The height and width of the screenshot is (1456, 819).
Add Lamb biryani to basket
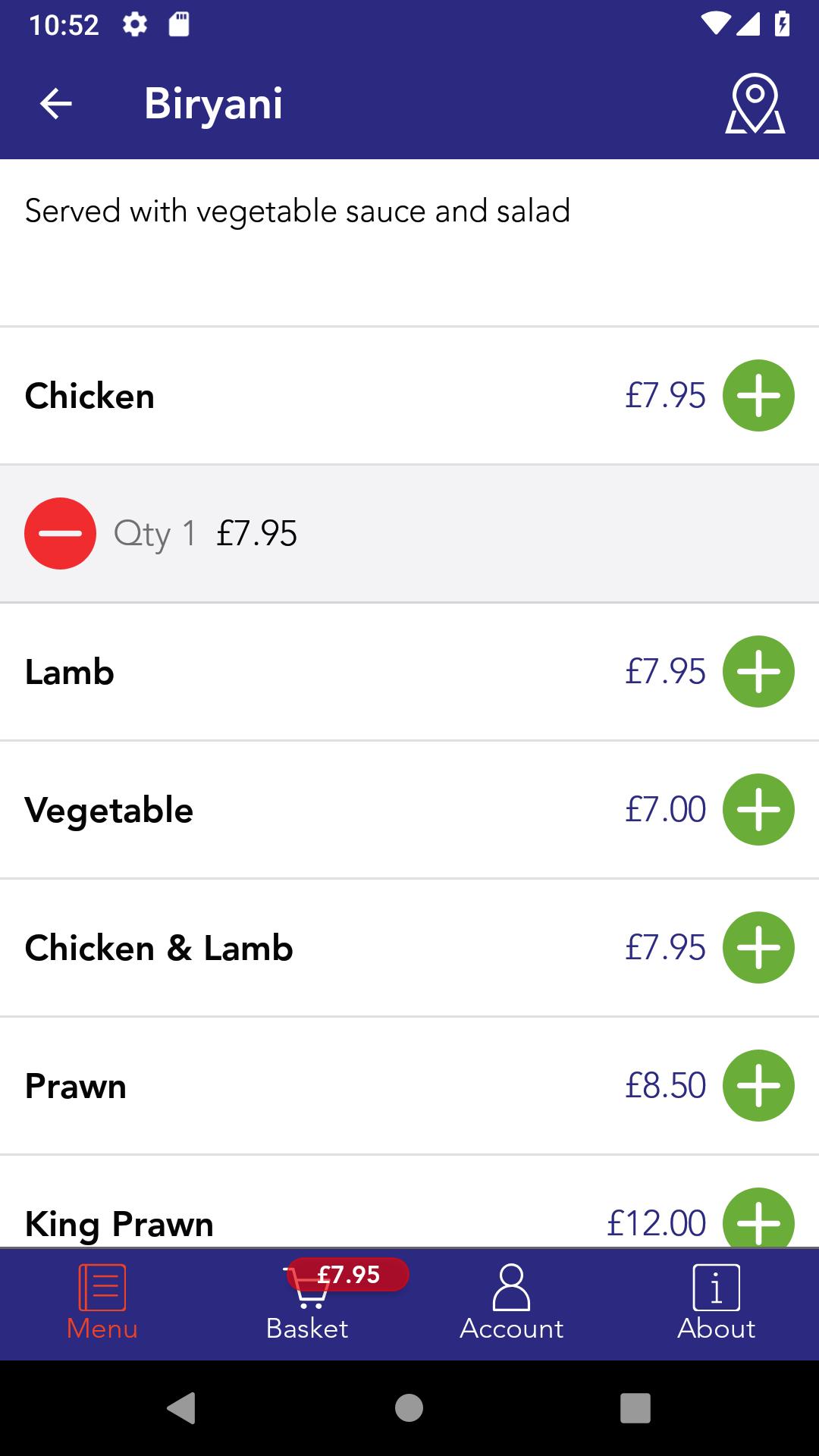coord(758,671)
